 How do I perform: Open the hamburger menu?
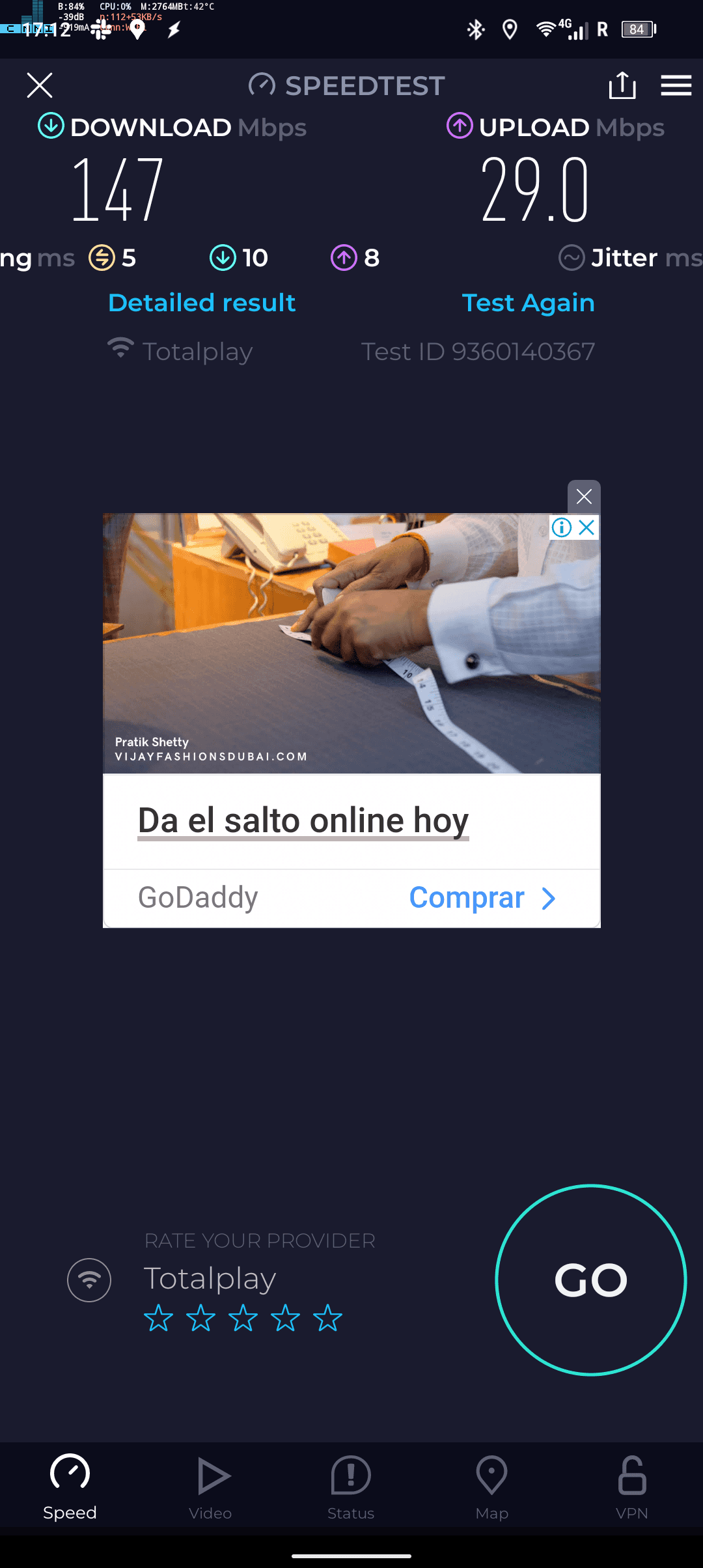(x=676, y=85)
